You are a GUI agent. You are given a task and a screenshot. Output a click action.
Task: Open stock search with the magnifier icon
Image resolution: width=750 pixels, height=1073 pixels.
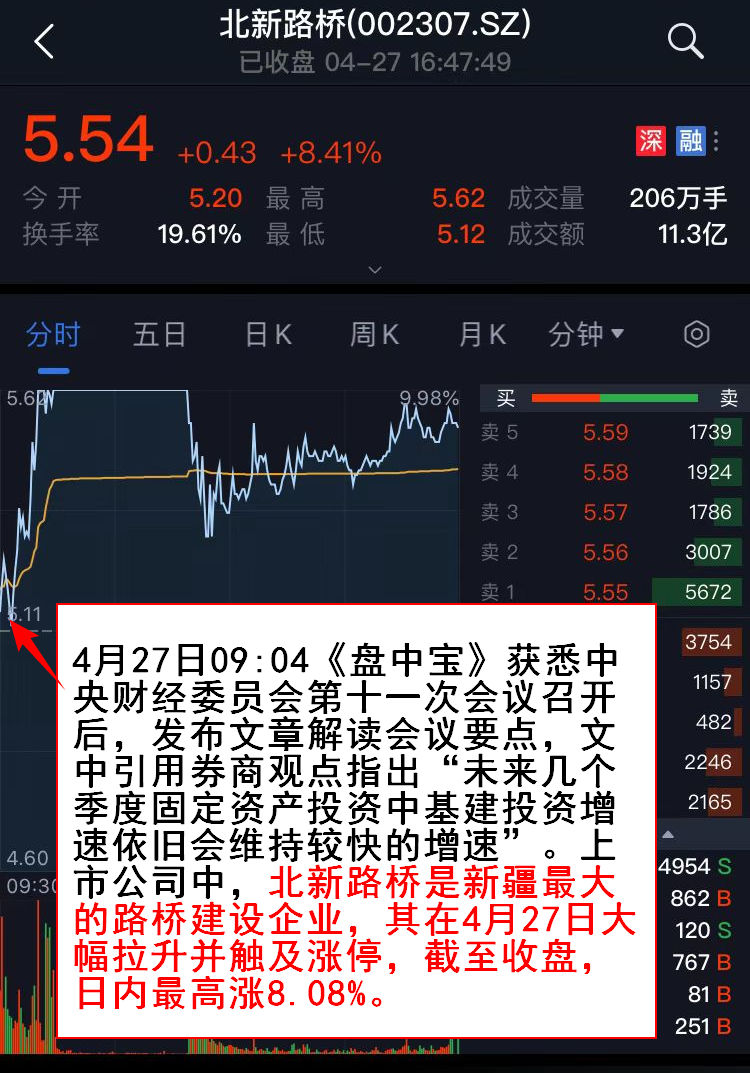point(686,41)
